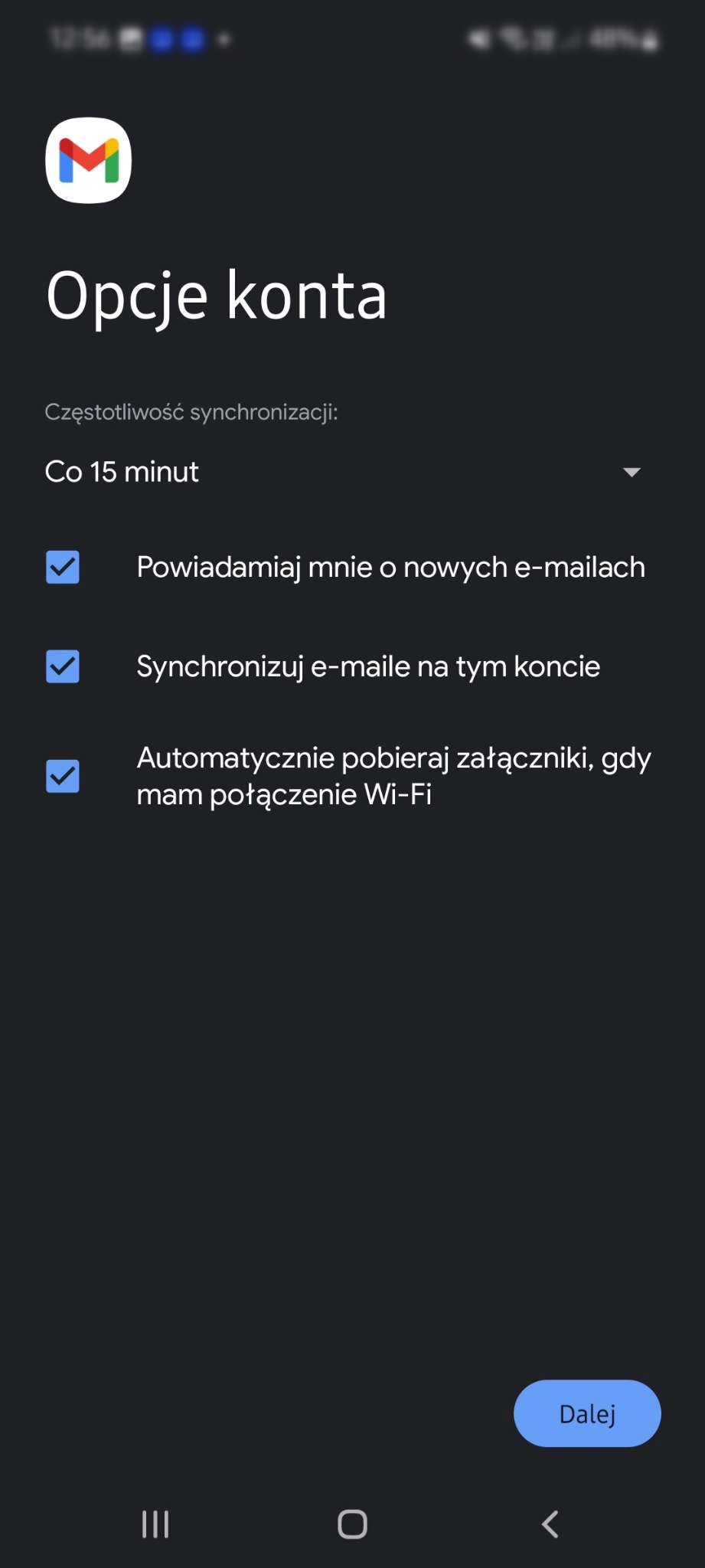705x1568 pixels.
Task: Disable automatic attachment download on Wi-Fi
Action: (63, 776)
